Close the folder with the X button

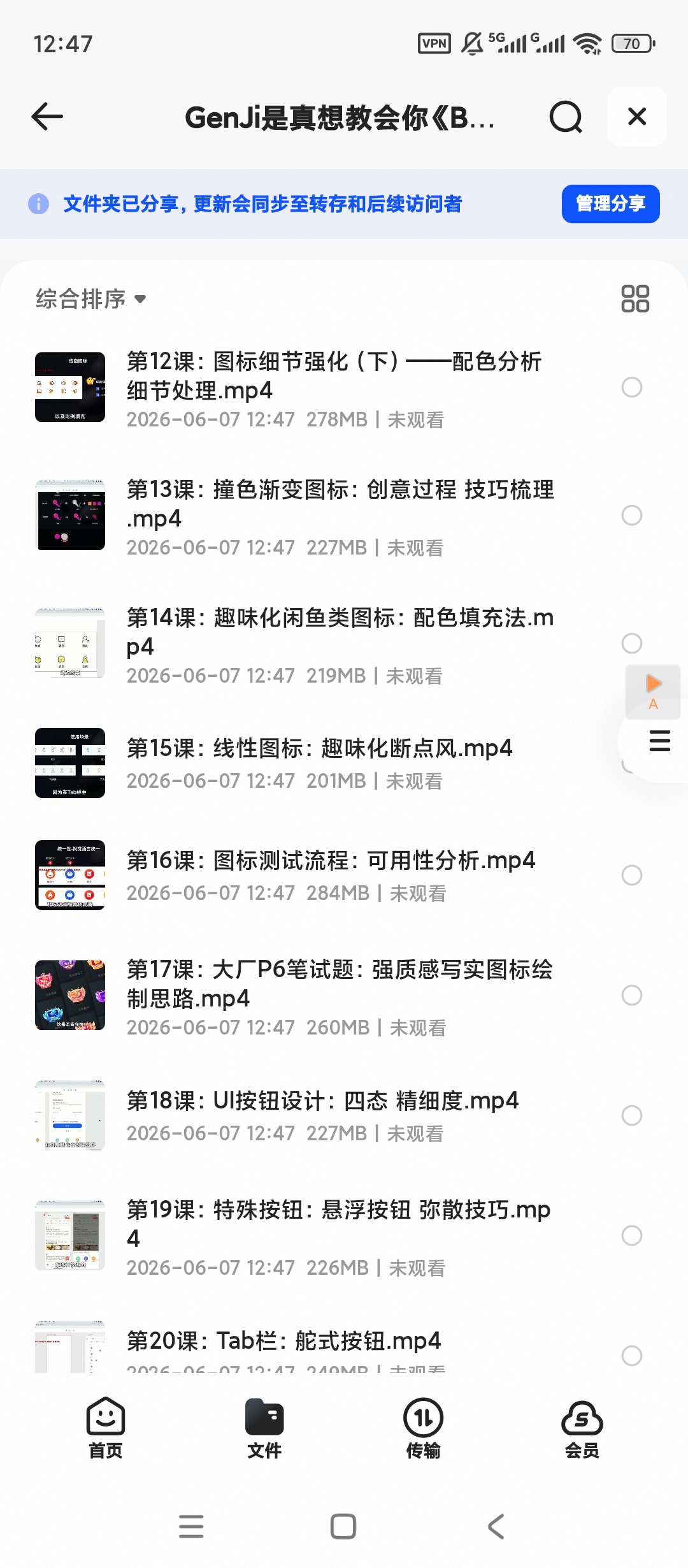637,117
